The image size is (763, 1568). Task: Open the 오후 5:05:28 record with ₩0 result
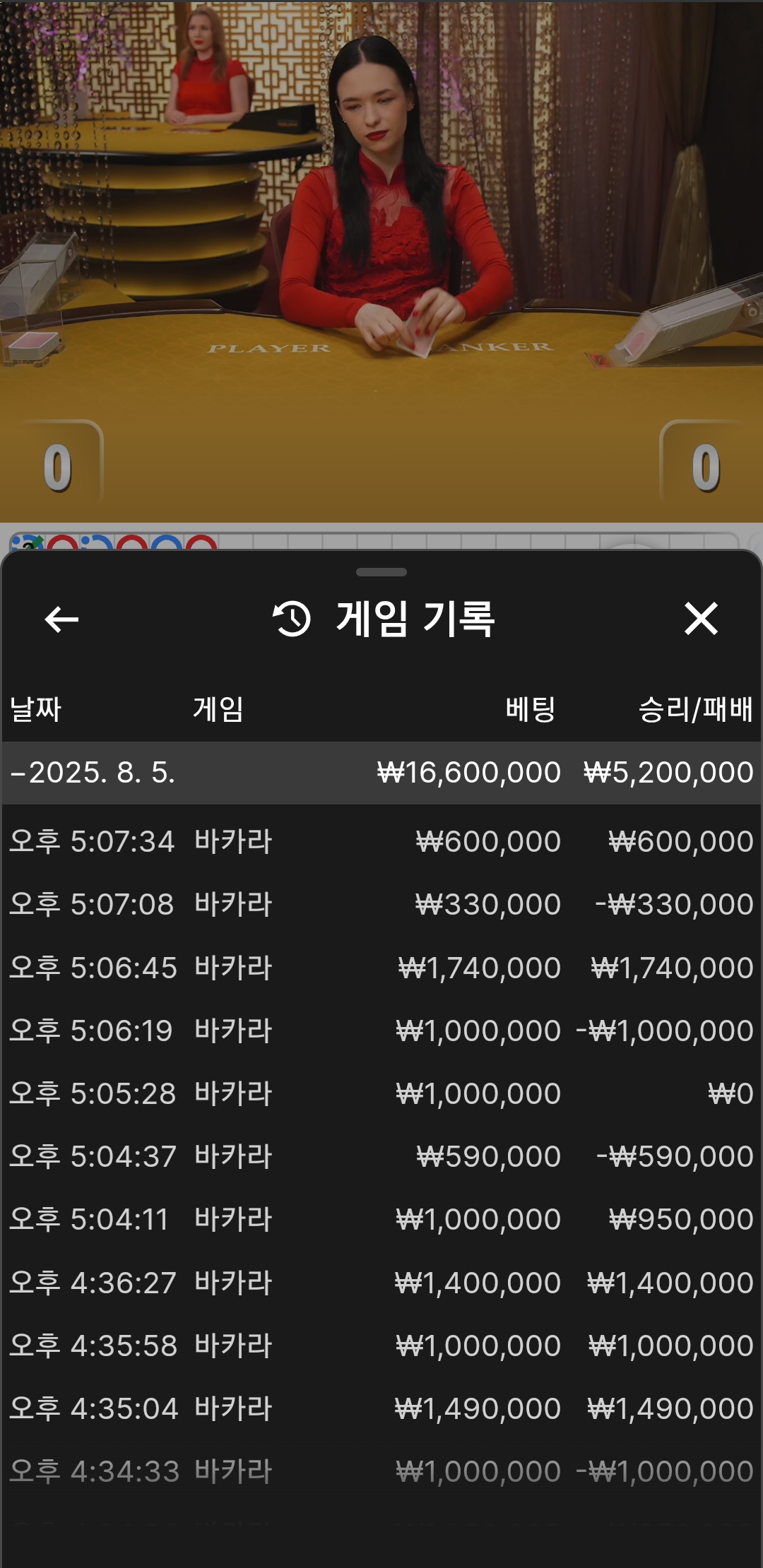(381, 1093)
